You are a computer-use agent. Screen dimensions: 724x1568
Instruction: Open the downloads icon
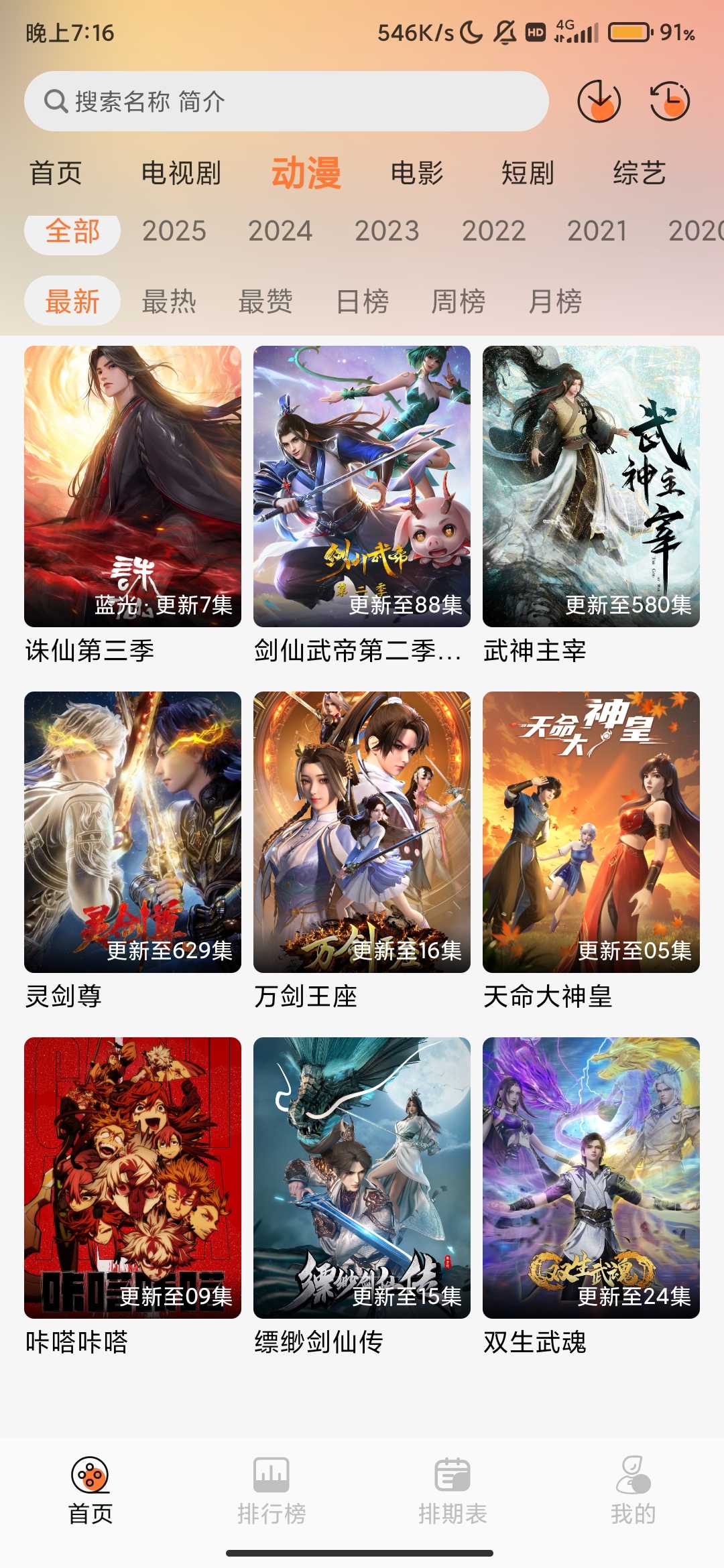(x=599, y=101)
